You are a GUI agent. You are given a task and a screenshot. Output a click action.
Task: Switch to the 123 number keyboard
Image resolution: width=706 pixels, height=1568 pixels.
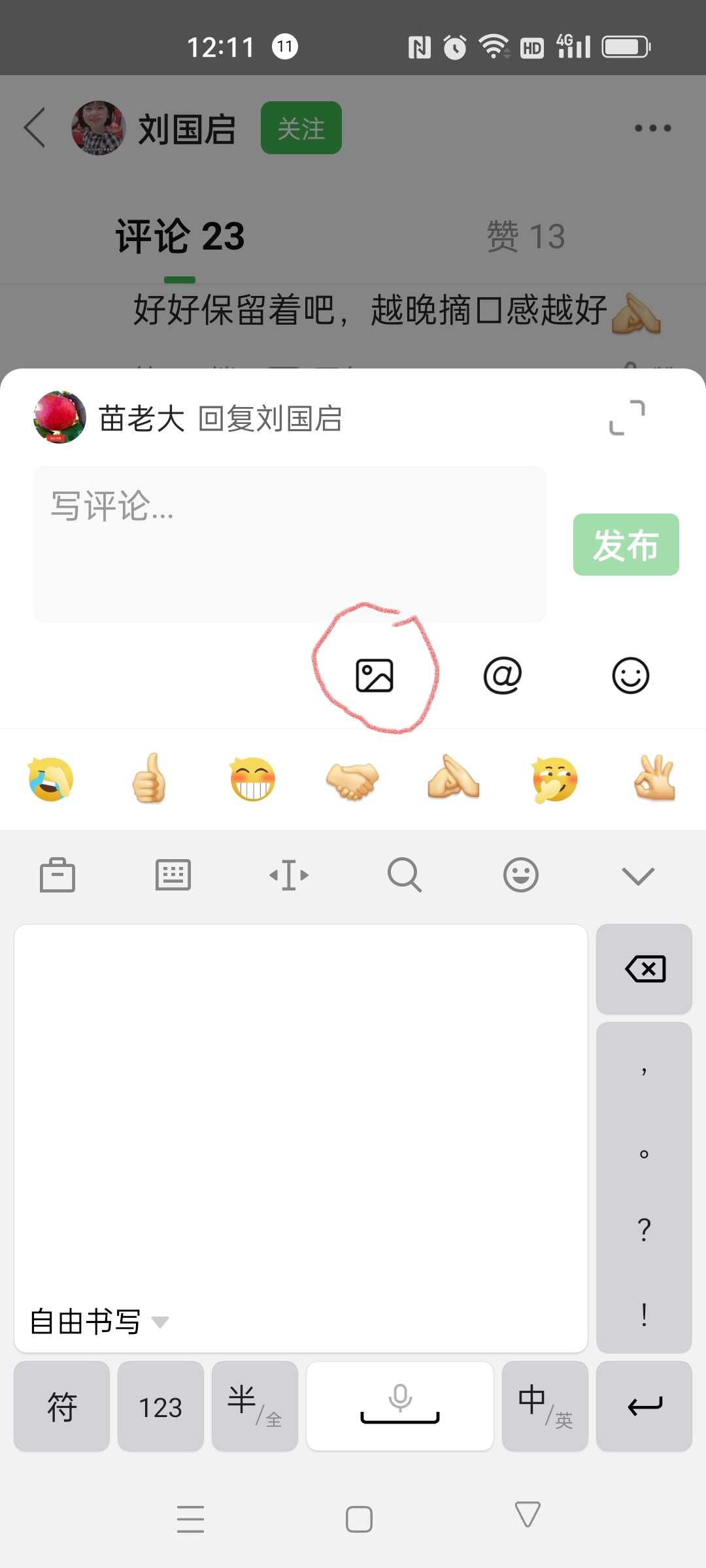tap(161, 1406)
